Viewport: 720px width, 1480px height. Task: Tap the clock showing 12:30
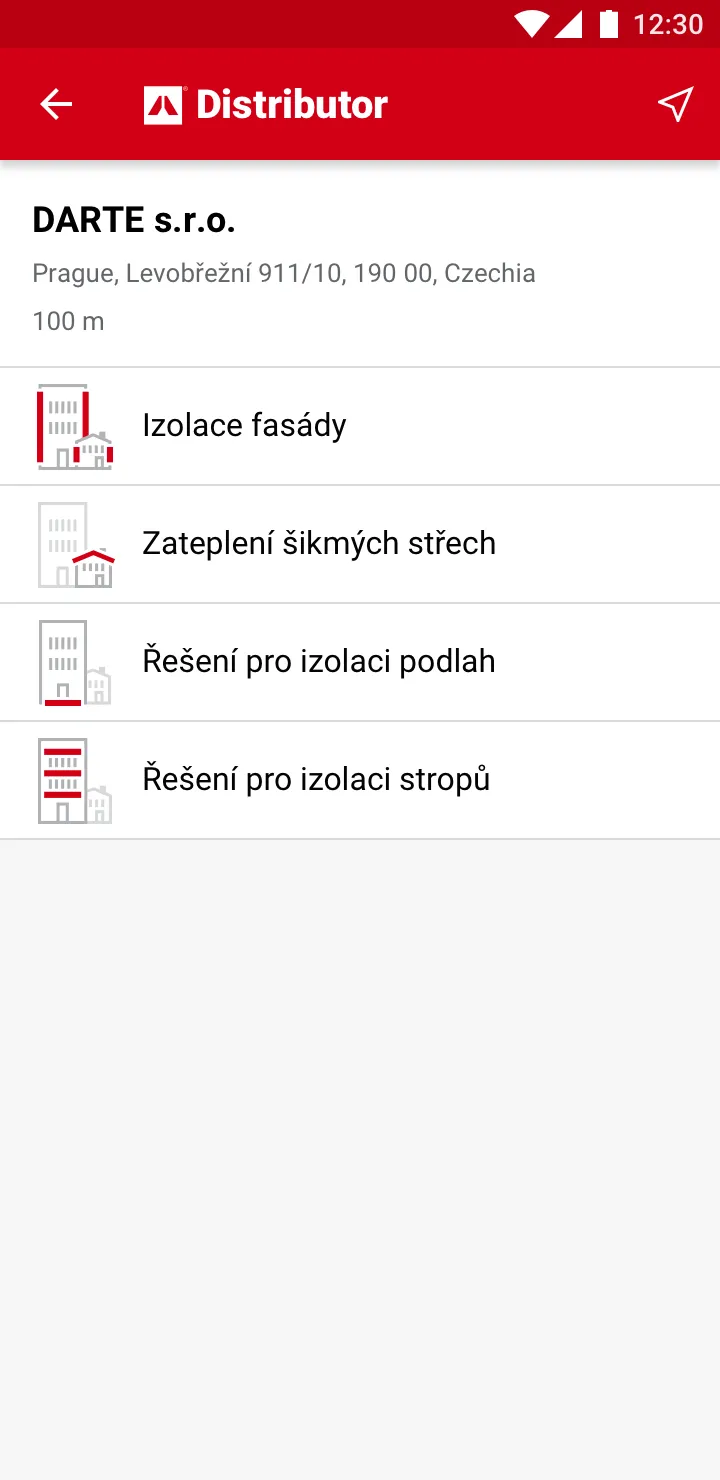click(664, 24)
